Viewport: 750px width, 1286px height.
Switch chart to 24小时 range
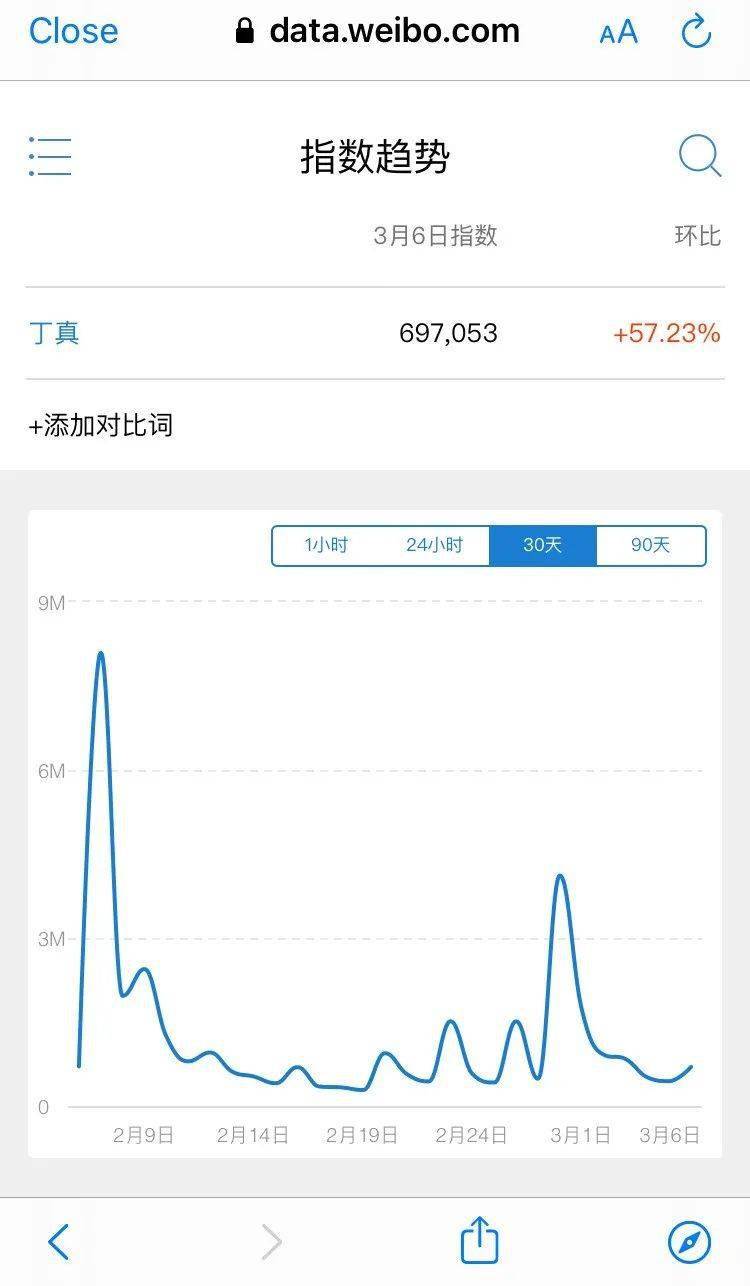coord(435,546)
